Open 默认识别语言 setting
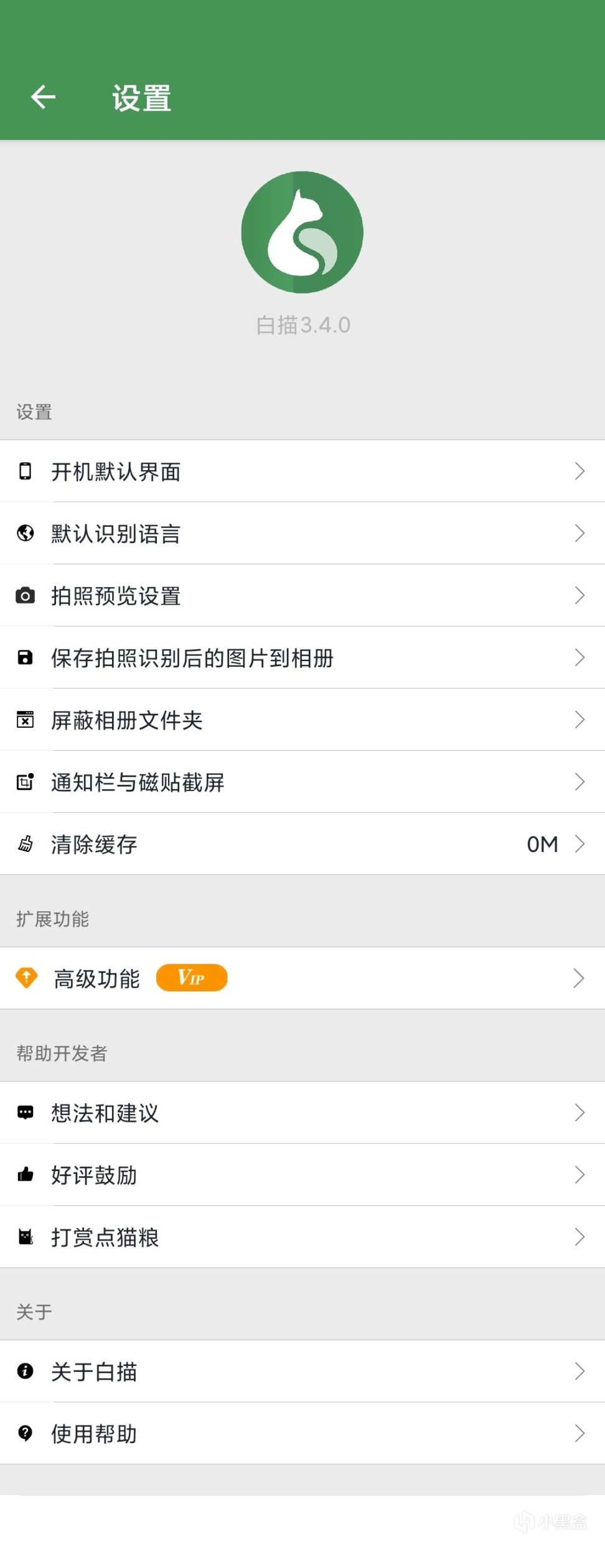This screenshot has width=605, height=1568. (x=302, y=534)
